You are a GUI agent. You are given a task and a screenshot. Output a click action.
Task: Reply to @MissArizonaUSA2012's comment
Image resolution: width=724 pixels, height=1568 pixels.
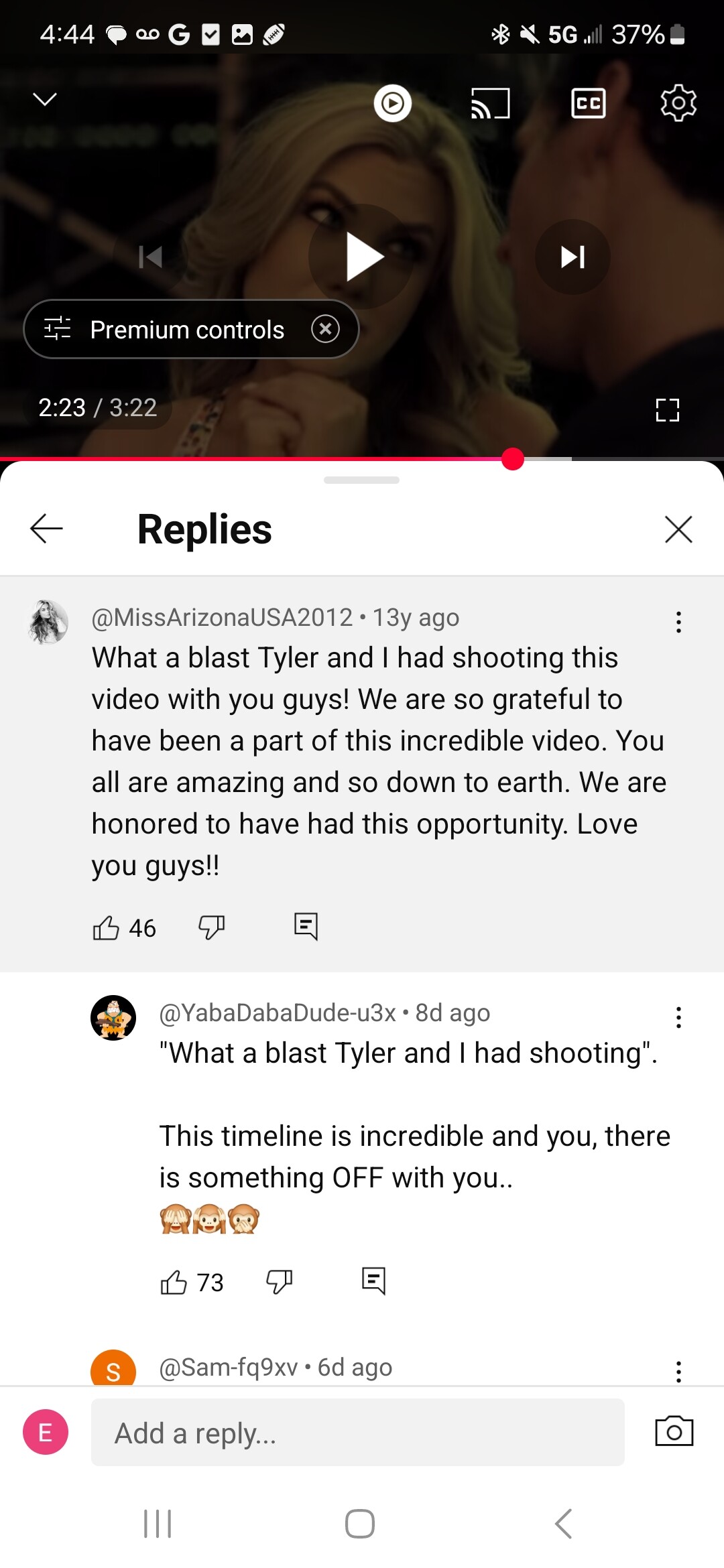coord(306,927)
